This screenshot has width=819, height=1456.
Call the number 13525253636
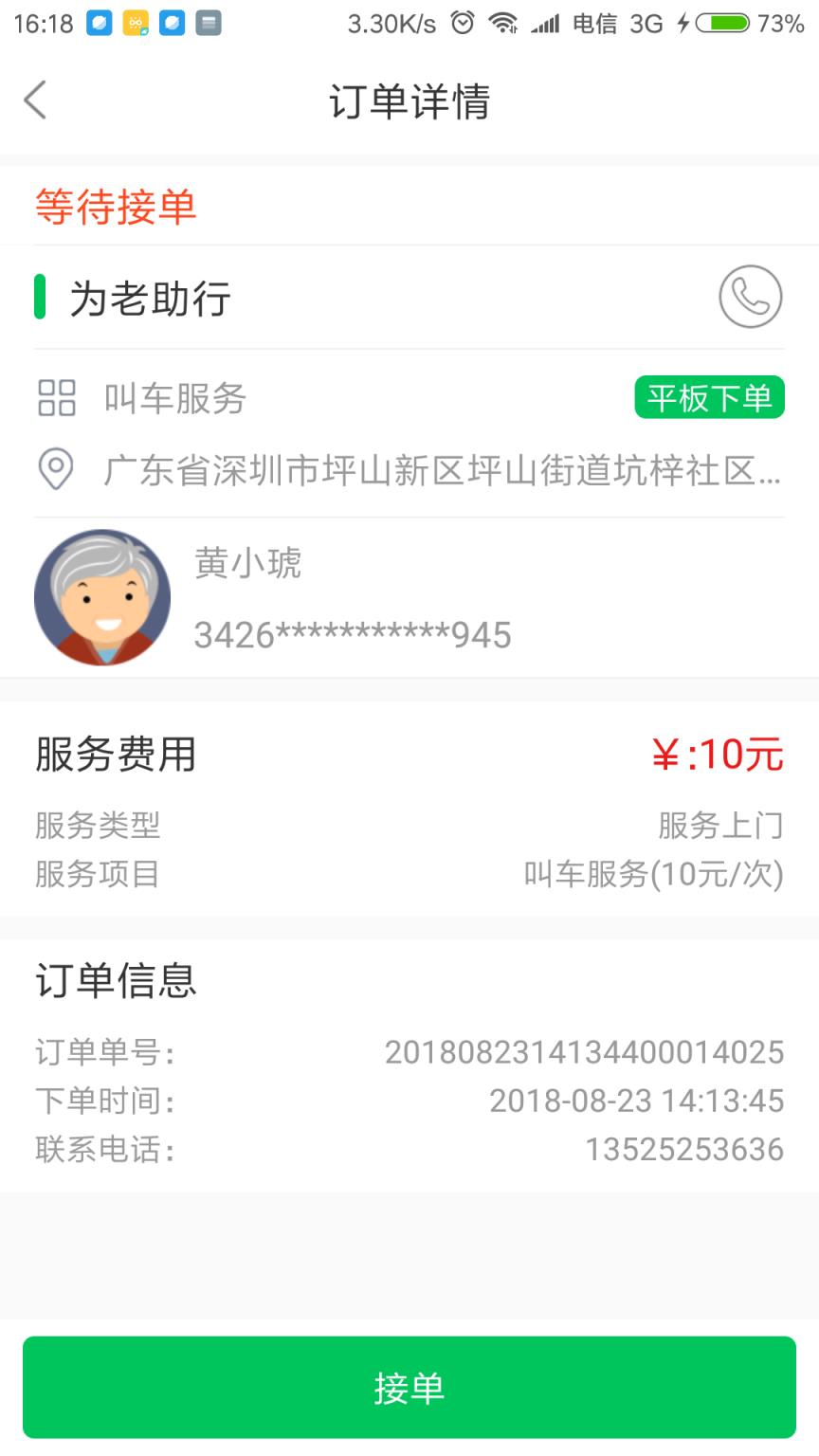(x=685, y=1149)
